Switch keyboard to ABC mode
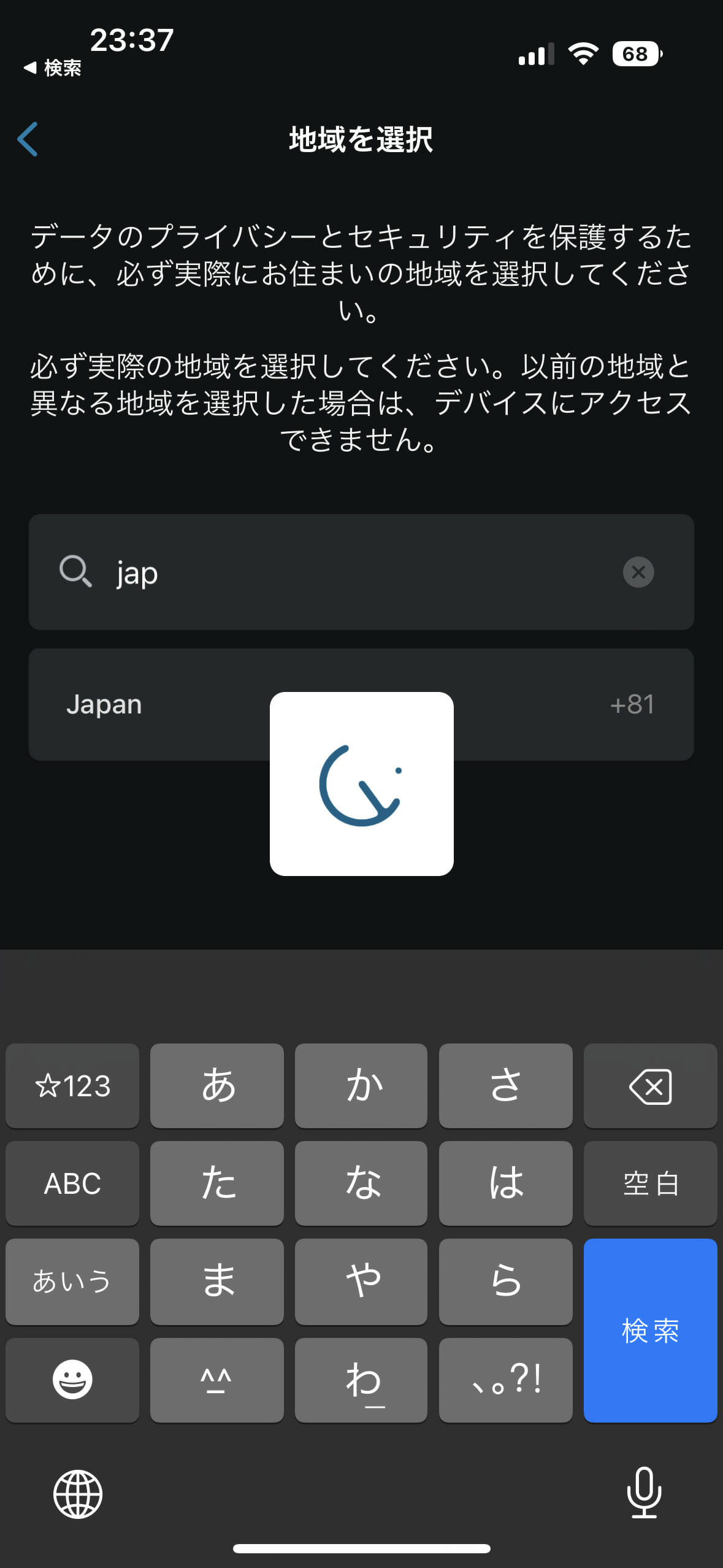The height and width of the screenshot is (1568, 723). (x=72, y=1183)
